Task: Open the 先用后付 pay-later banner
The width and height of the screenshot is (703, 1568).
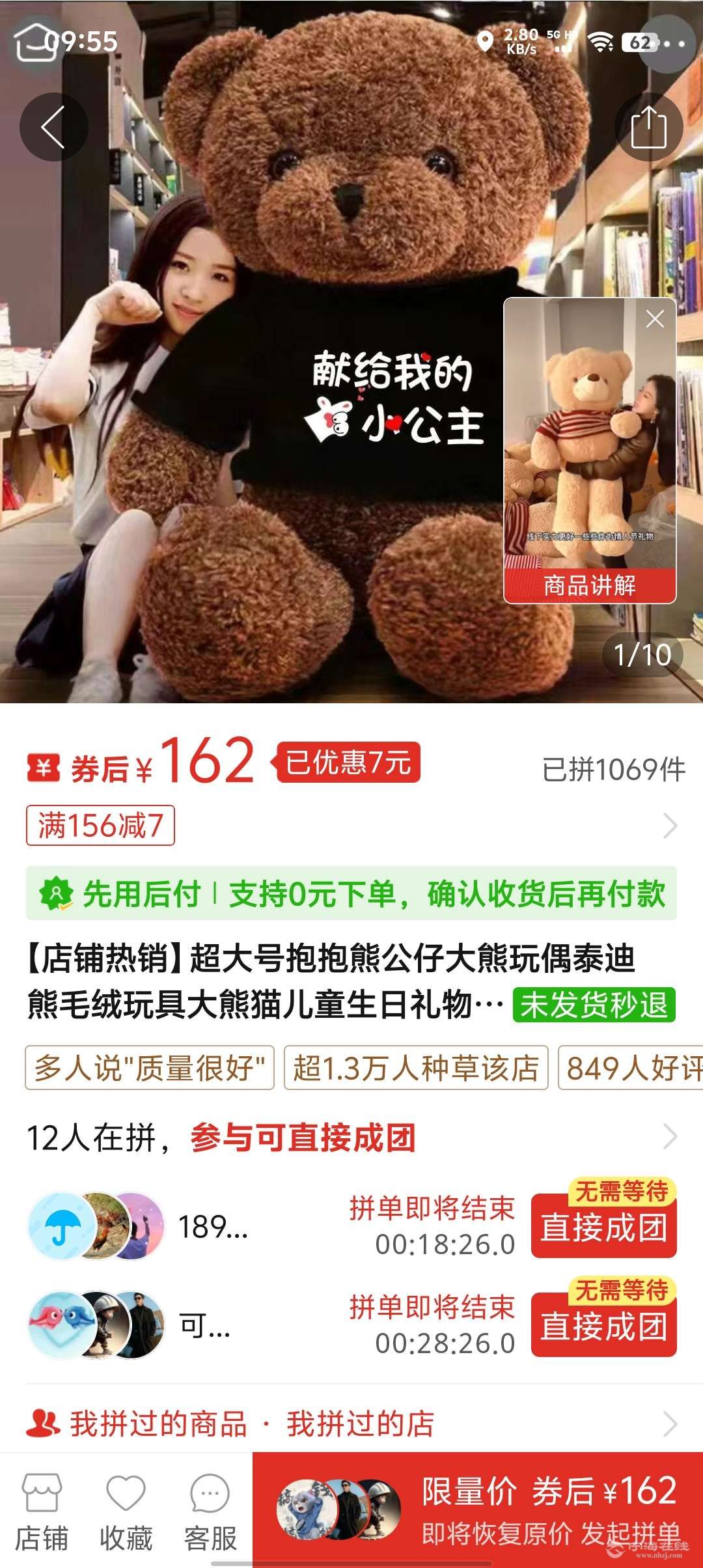Action: click(x=351, y=893)
